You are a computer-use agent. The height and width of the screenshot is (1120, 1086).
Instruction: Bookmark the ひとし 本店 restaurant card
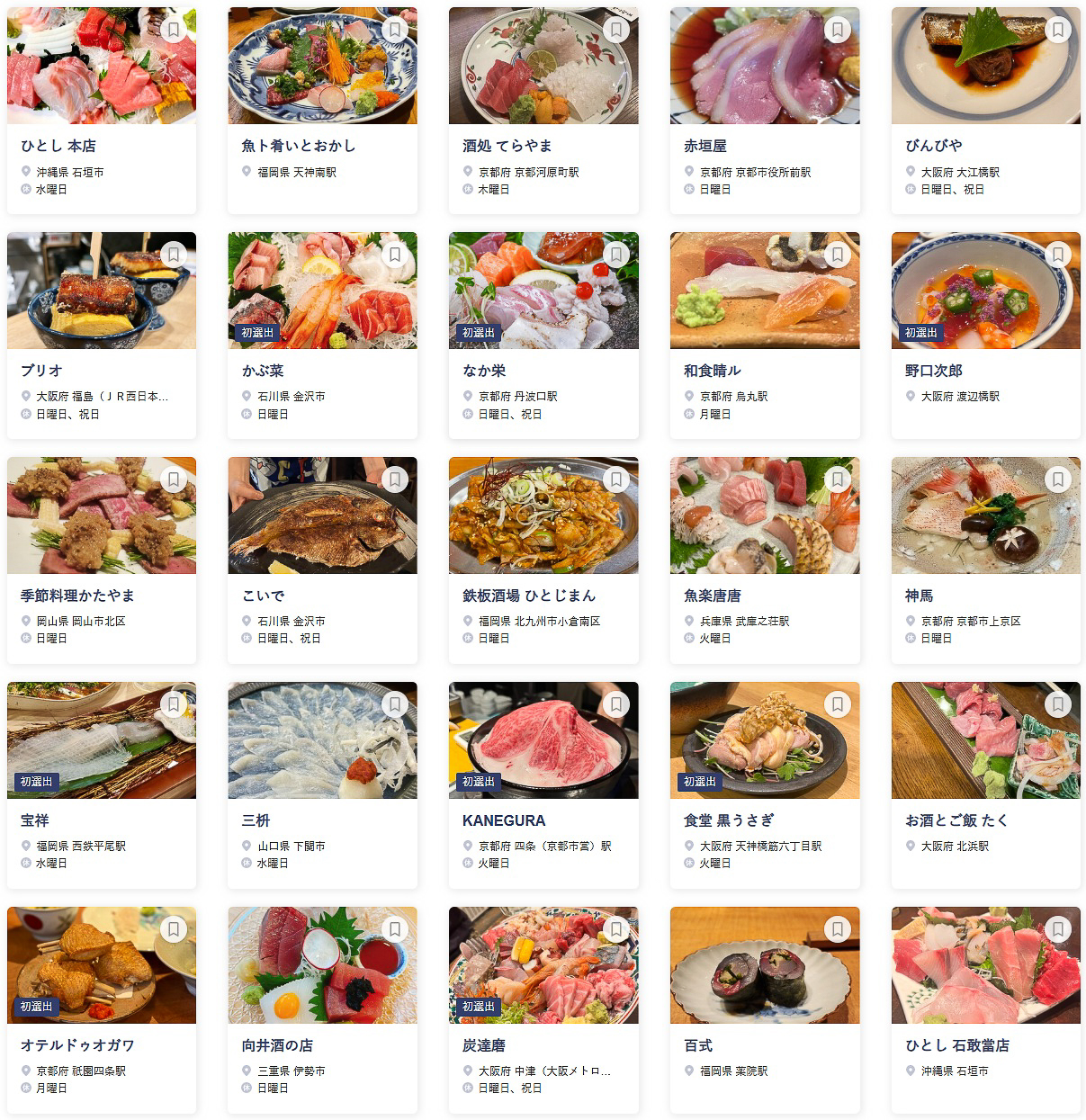click(172, 29)
